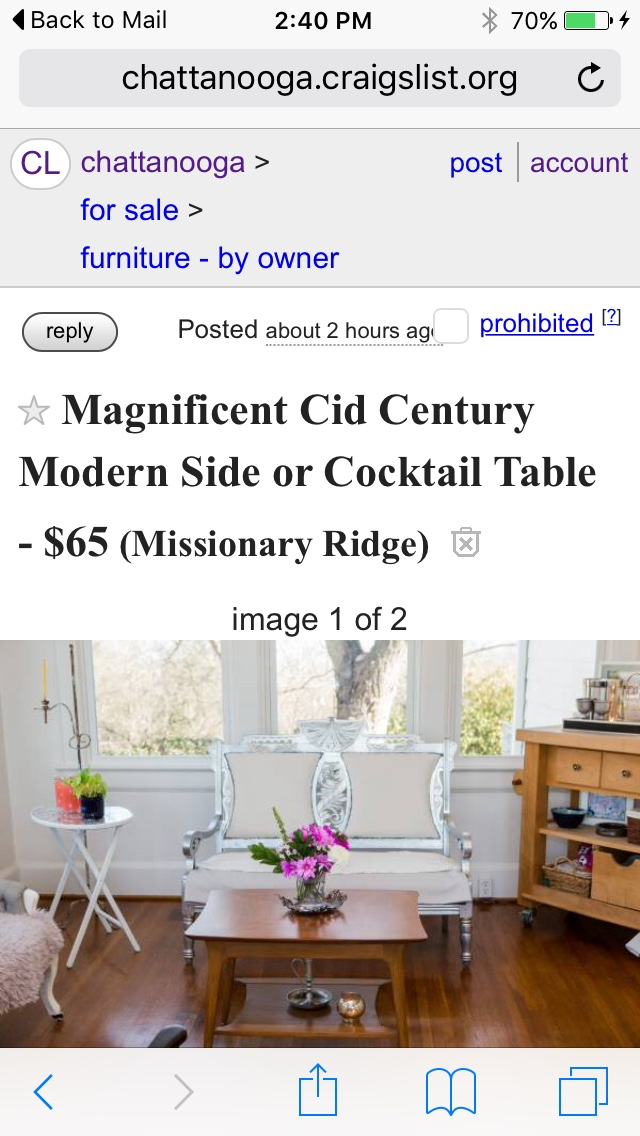Image resolution: width=640 pixels, height=1136 pixels.
Task: Return to the Mail app via Back to Mail
Action: 90,20
